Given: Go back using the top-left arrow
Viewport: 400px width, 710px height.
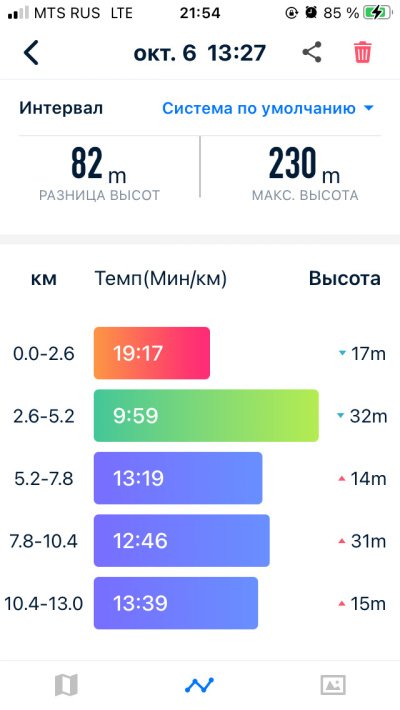Looking at the screenshot, I should (x=31, y=53).
